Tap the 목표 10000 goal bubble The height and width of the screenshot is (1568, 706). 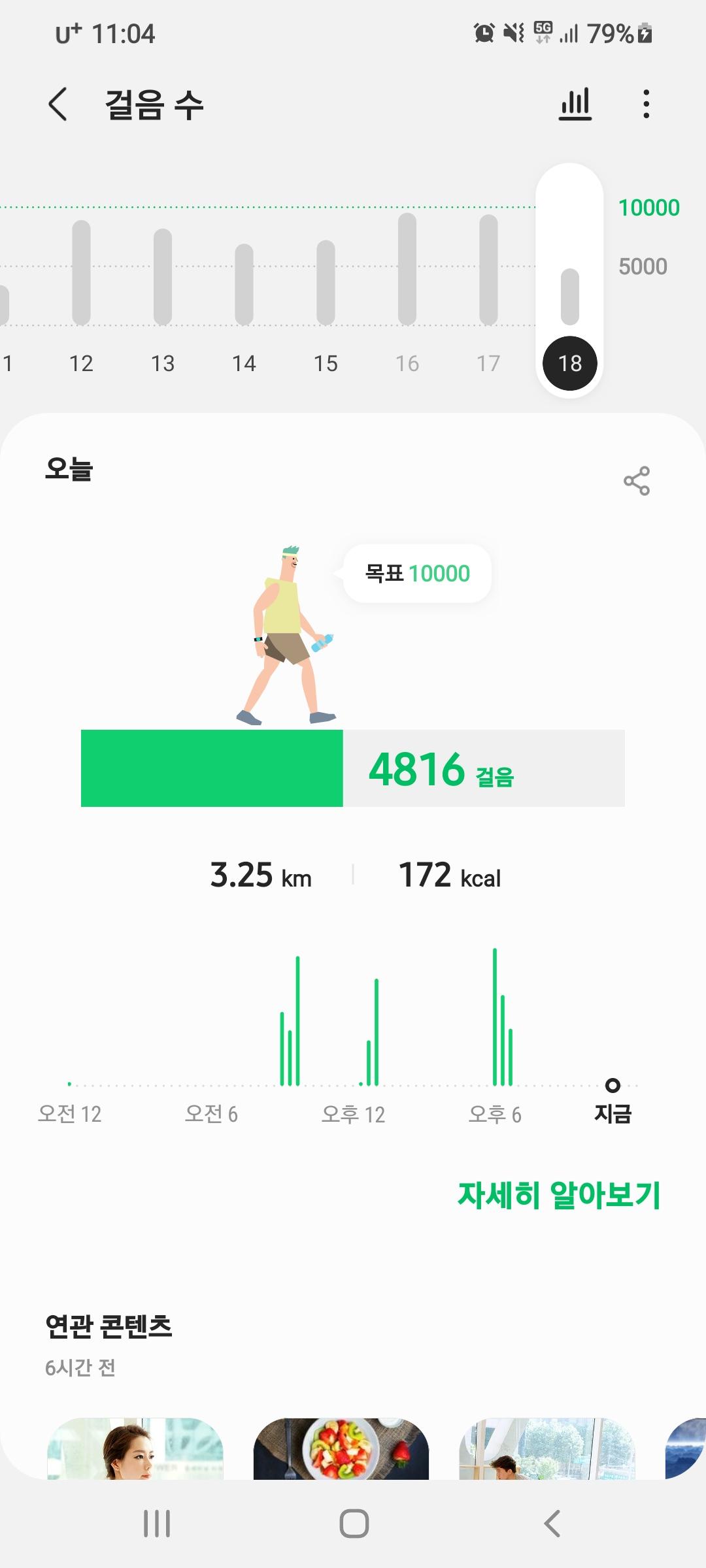[x=417, y=573]
